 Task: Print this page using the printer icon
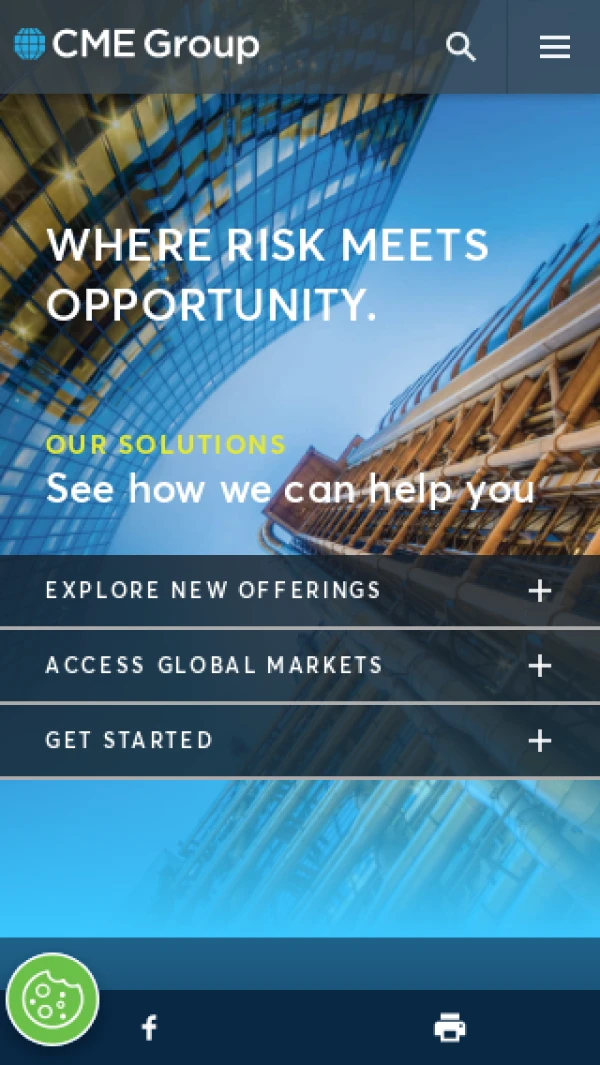[x=450, y=1027]
